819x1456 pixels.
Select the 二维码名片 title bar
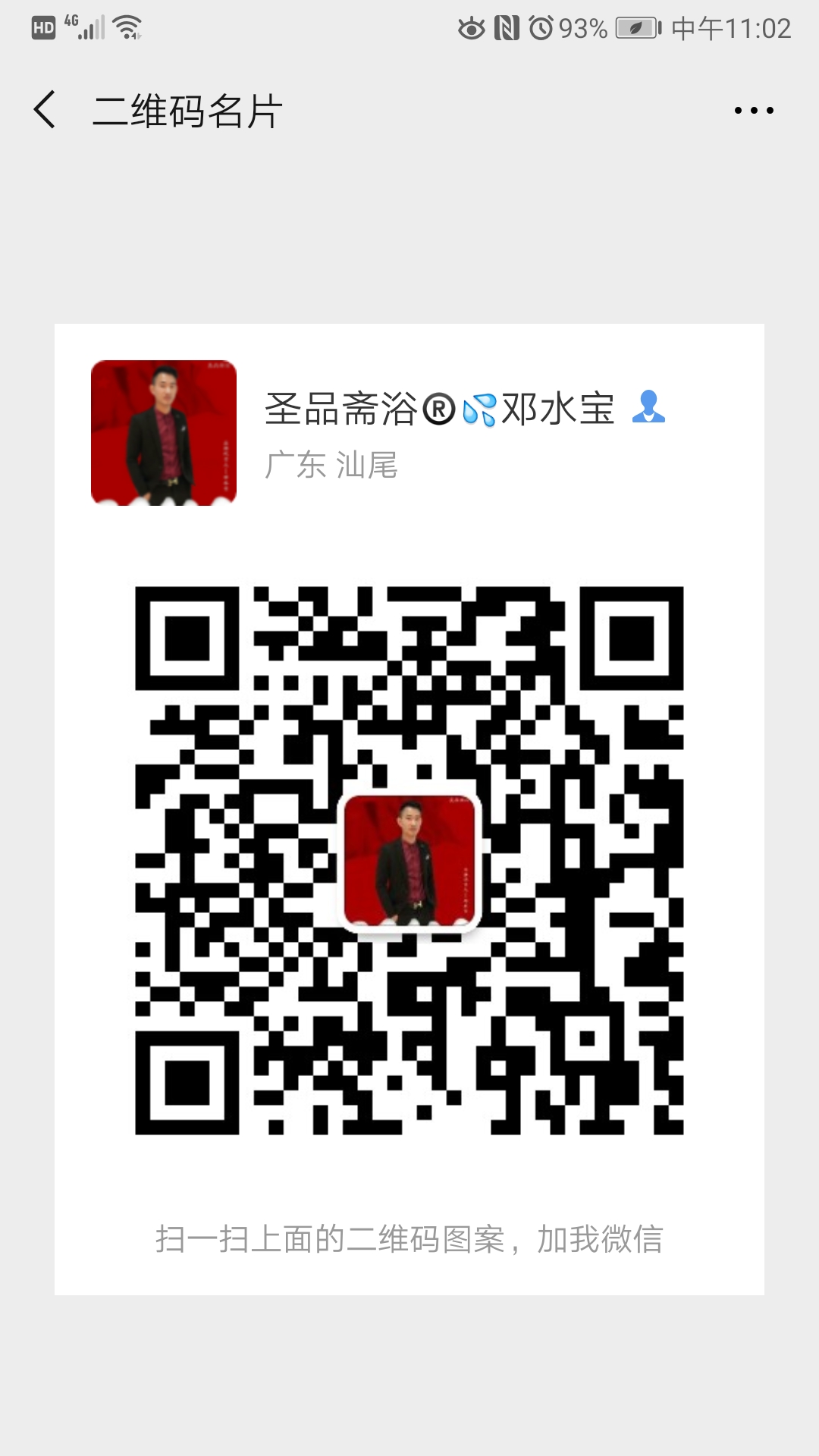tap(187, 110)
